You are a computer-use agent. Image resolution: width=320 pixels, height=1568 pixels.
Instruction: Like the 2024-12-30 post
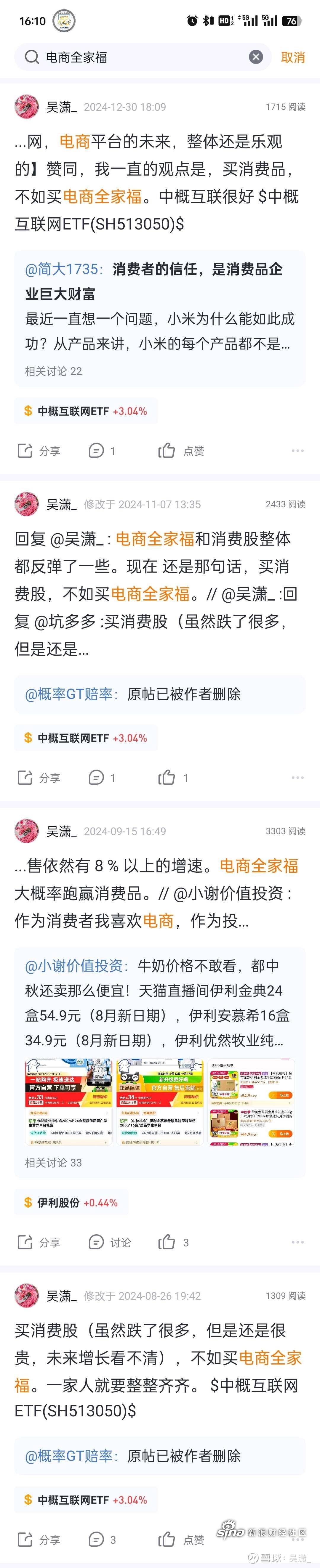coord(181,451)
